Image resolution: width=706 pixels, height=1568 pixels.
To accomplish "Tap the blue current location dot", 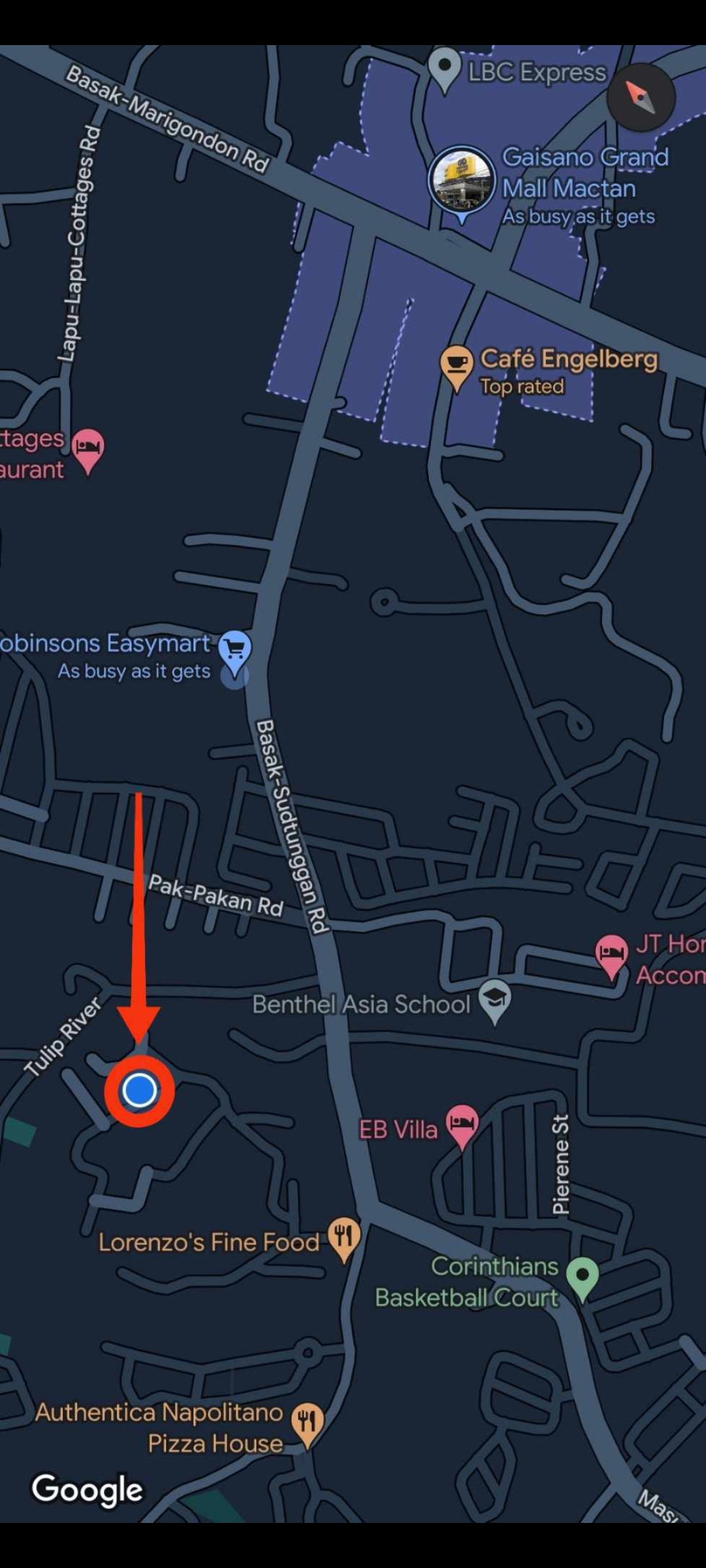I will (x=139, y=1090).
